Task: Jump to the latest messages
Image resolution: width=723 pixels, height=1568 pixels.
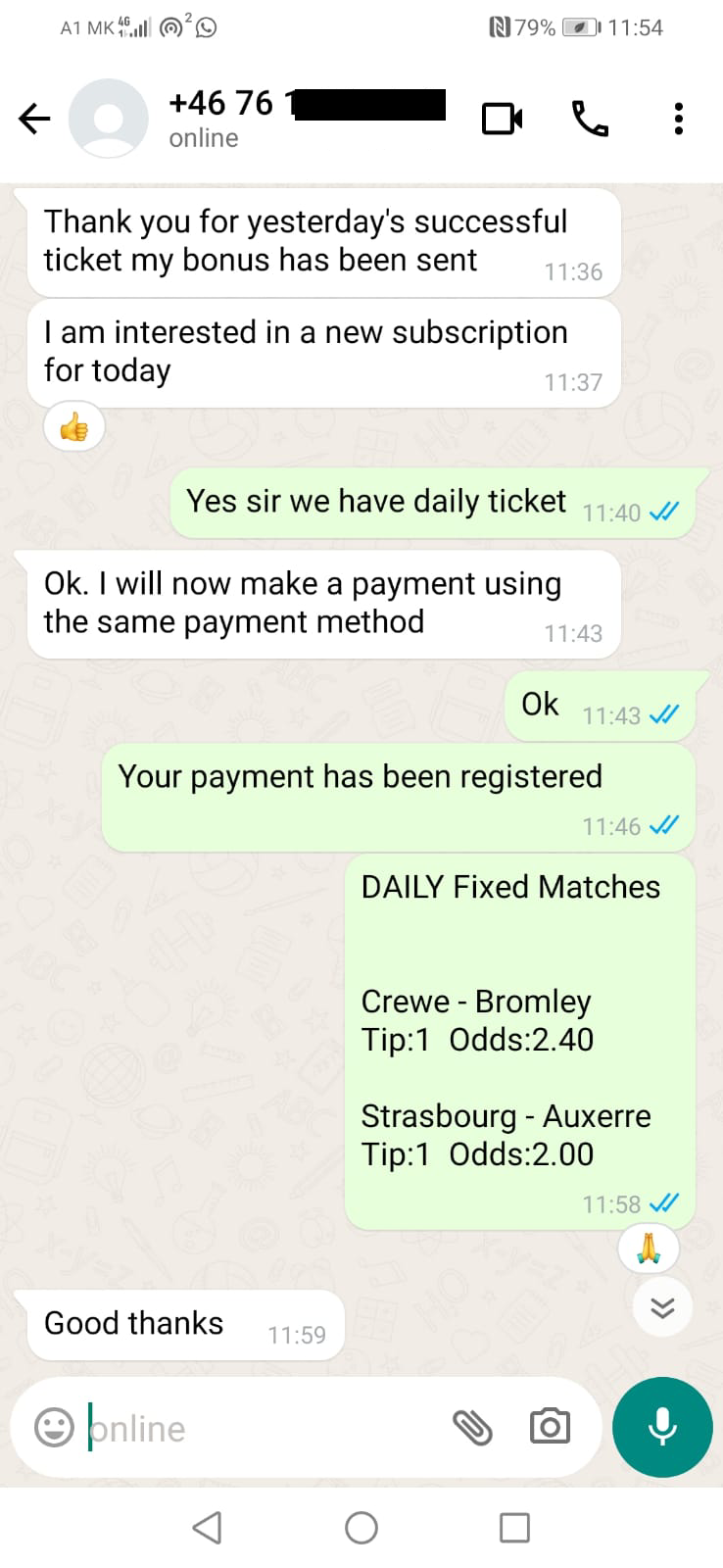Action: pos(663,1307)
